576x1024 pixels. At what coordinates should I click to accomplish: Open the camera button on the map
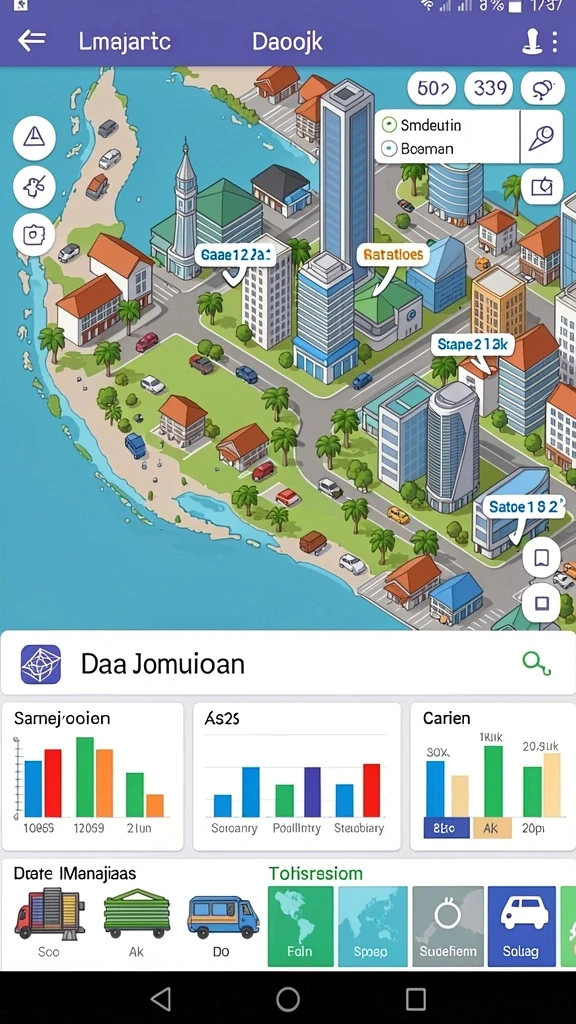tap(34, 234)
